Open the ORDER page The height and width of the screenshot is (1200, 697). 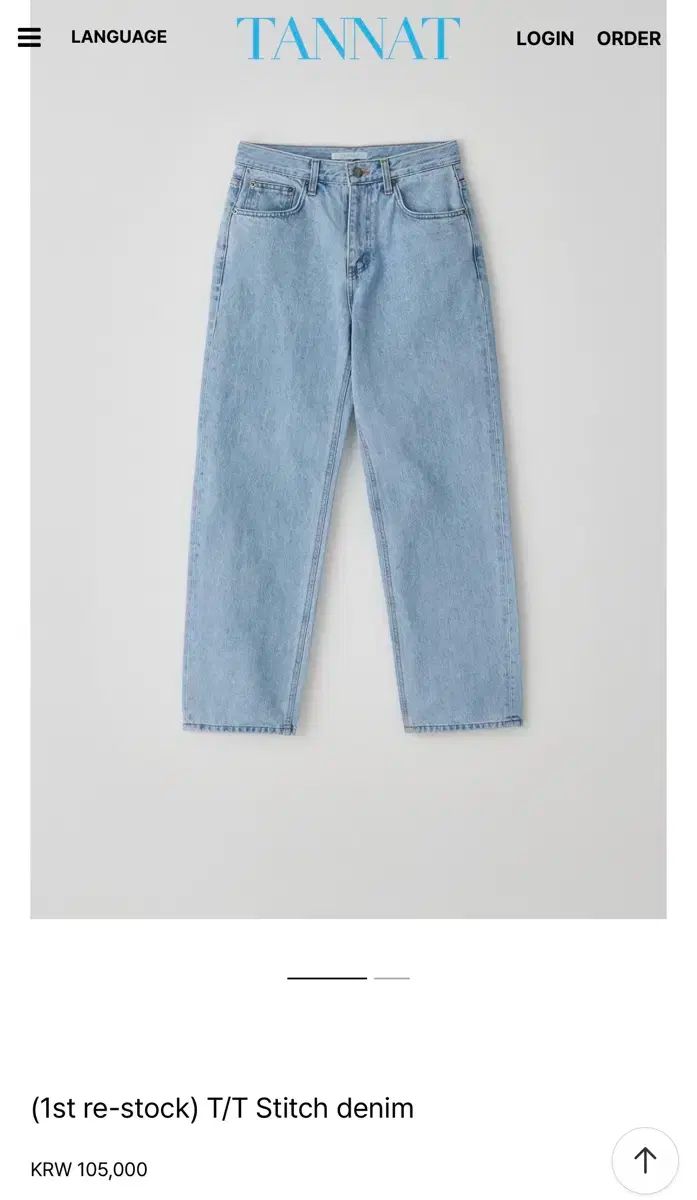pyautogui.click(x=628, y=39)
